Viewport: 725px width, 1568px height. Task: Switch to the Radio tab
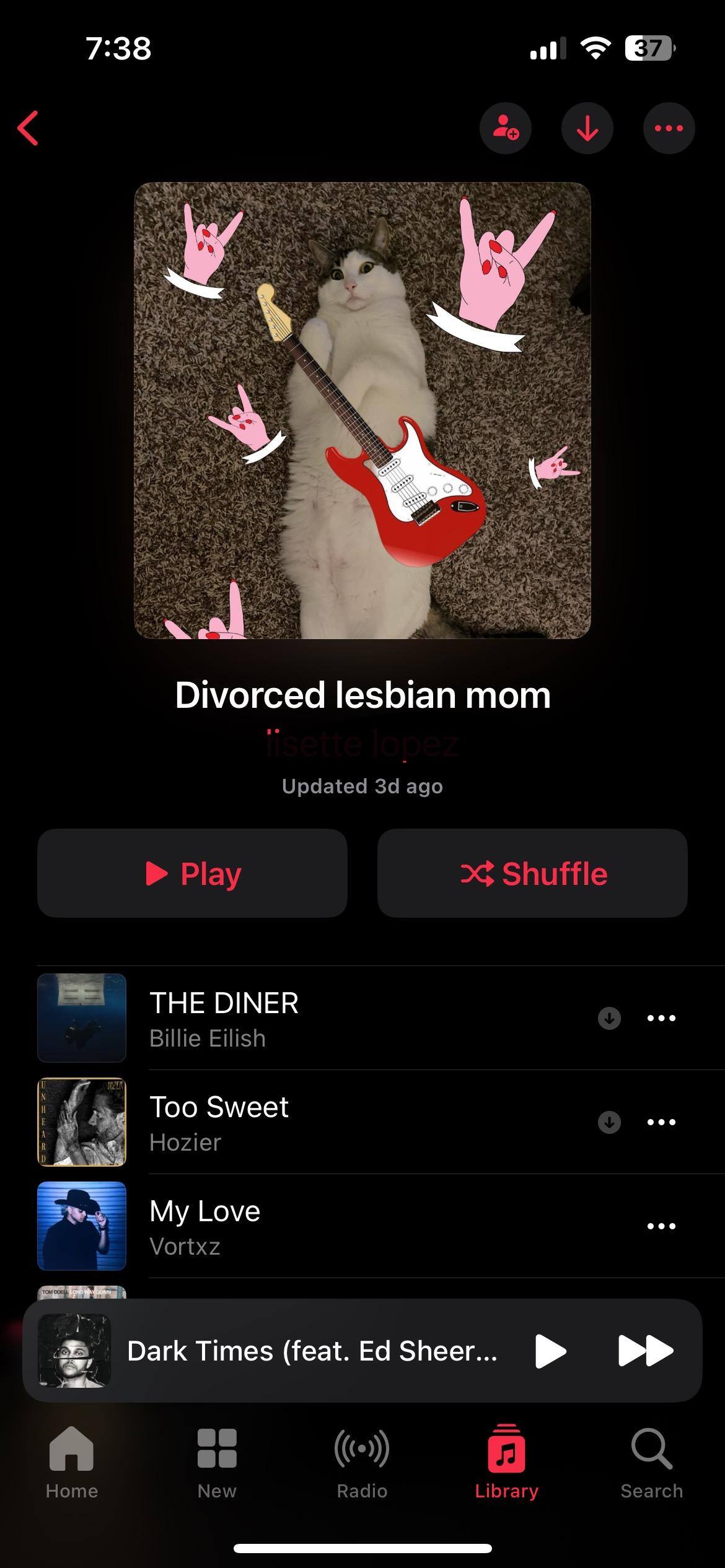362,1464
